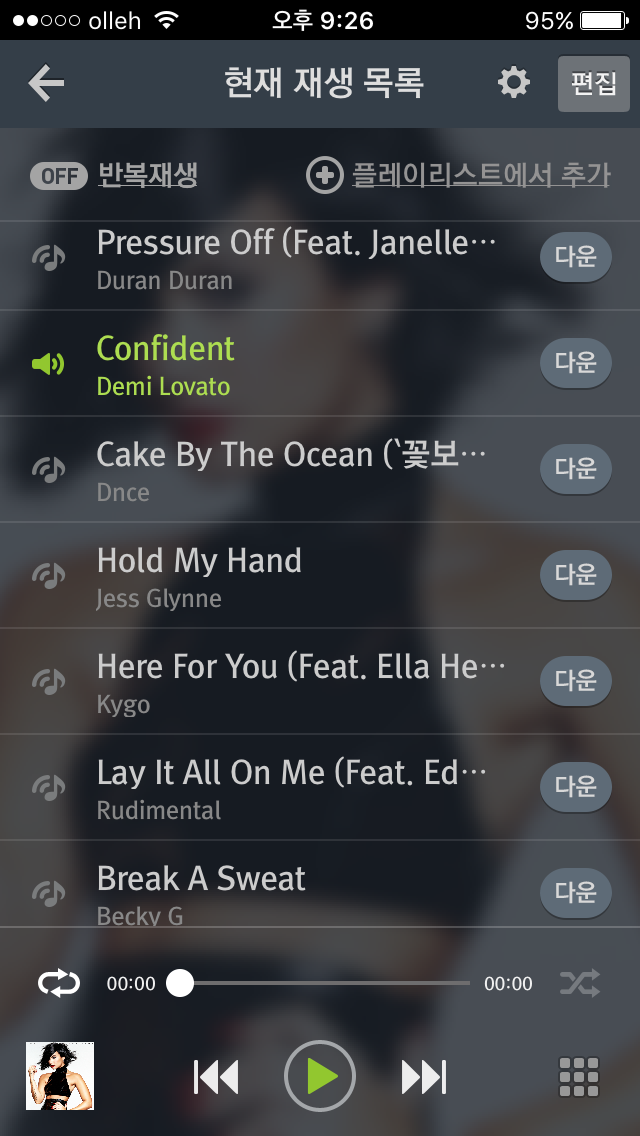Open the album art thumbnail
640x1136 pixels.
(59, 1076)
